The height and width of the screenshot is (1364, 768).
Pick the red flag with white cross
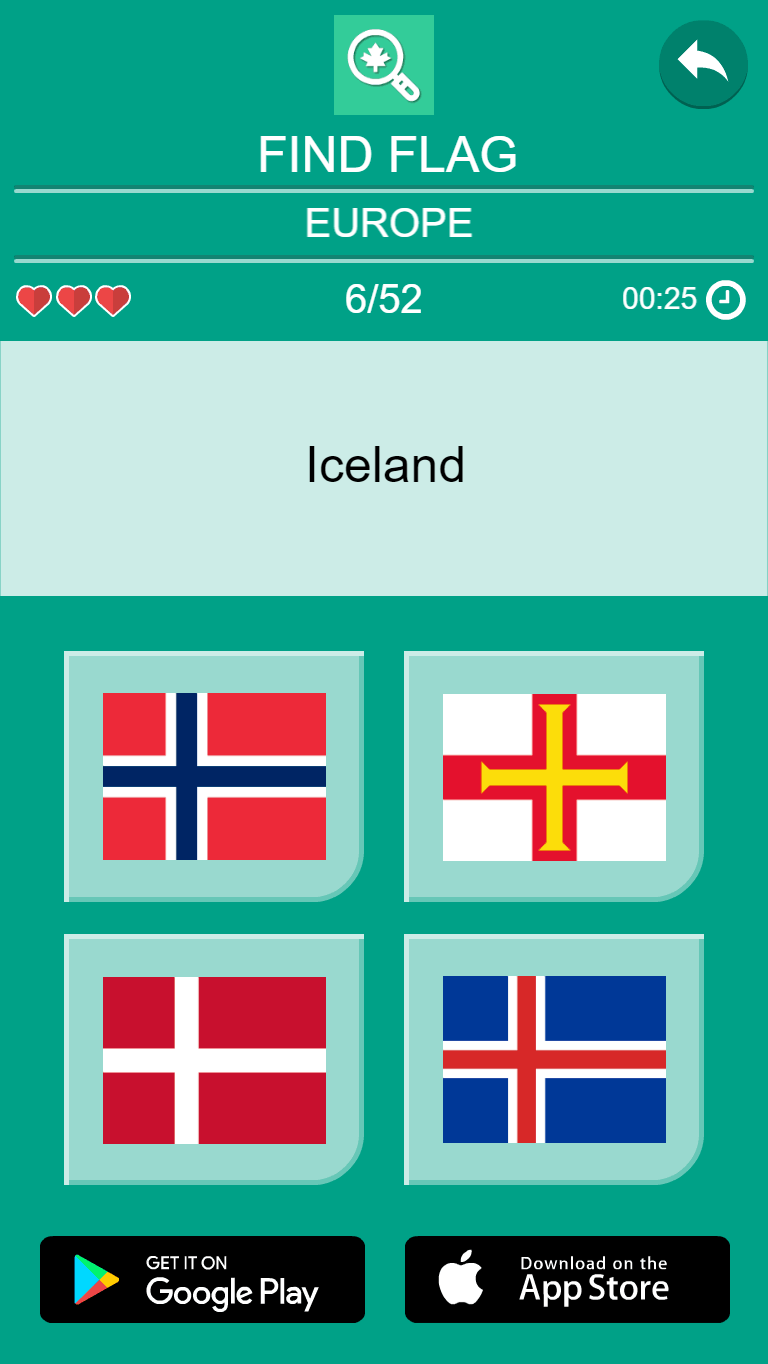(214, 1060)
